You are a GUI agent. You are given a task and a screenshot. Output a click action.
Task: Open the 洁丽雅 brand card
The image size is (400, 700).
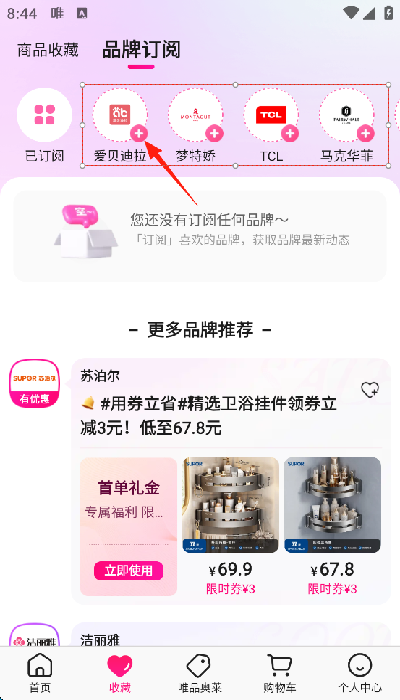point(231,635)
